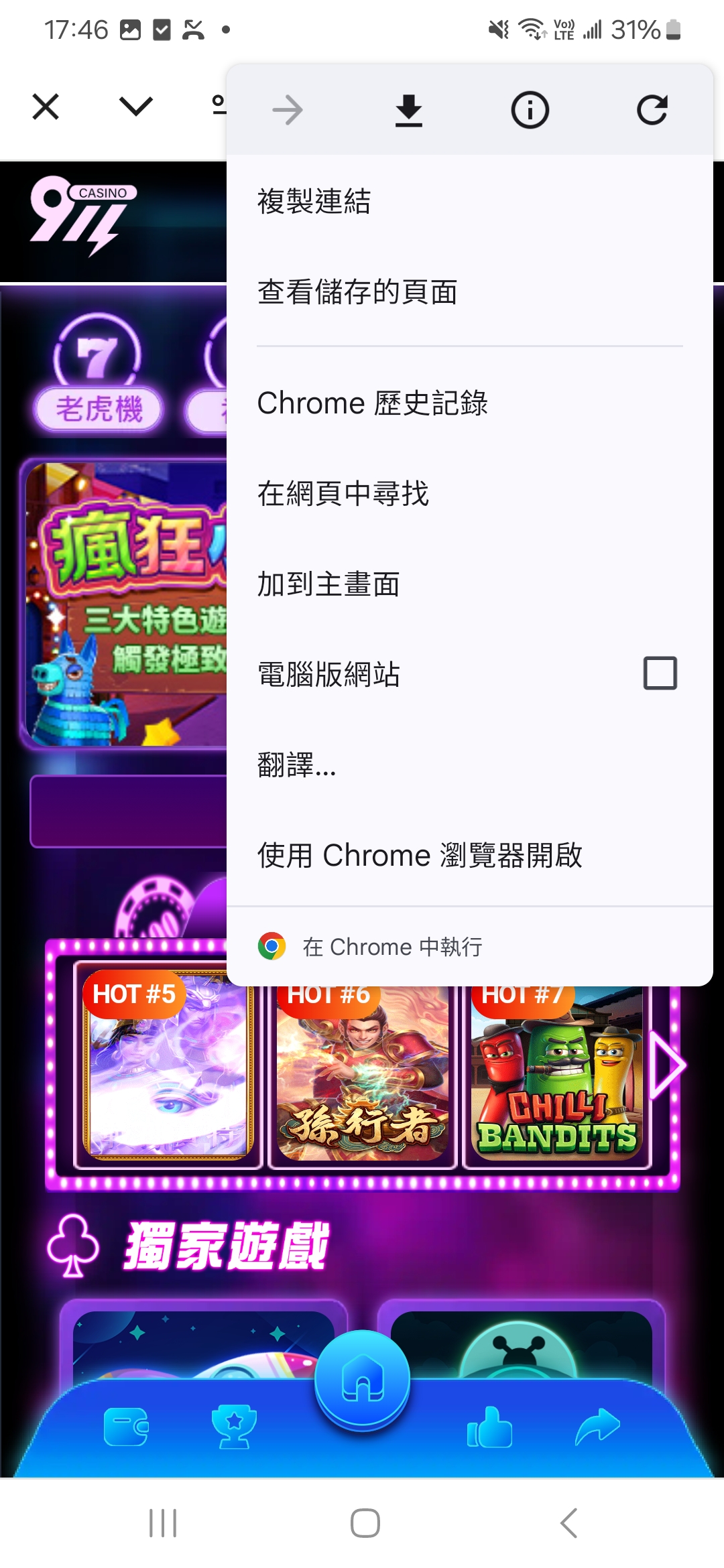Open the thumbs-up tab
Screen dimensions: 724x1568
tap(489, 1427)
